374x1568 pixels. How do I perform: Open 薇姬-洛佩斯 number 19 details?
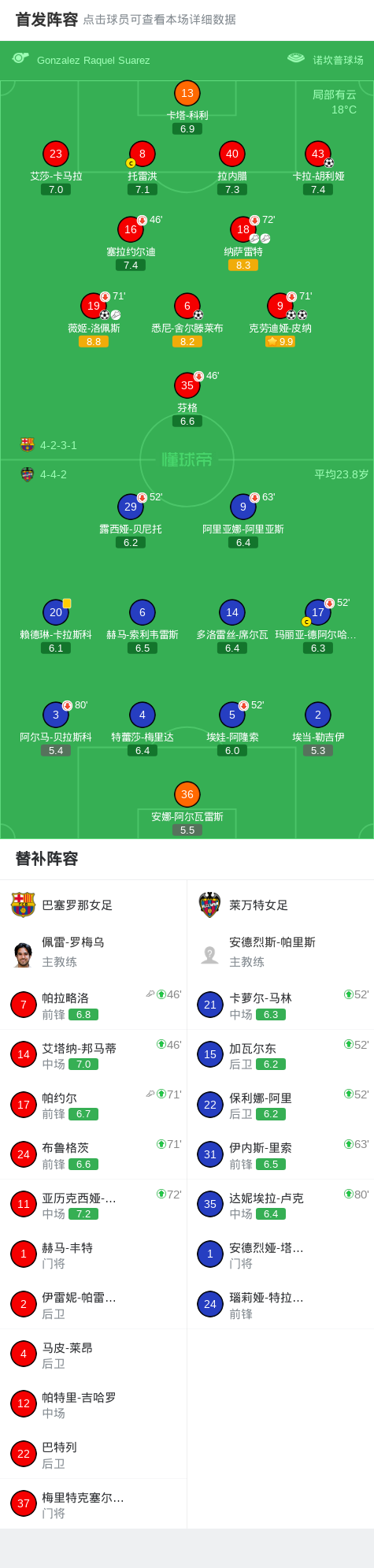[94, 320]
